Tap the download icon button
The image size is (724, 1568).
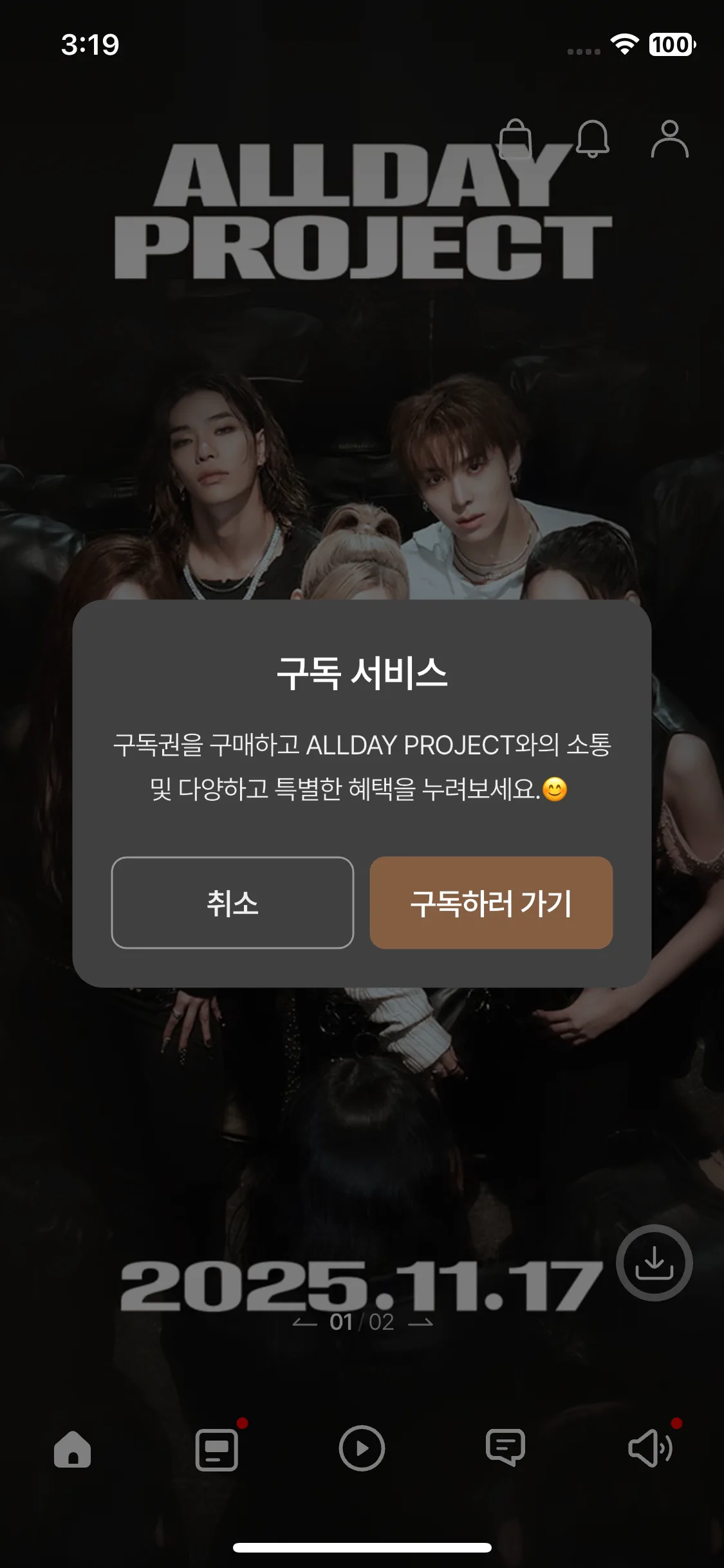[654, 1262]
